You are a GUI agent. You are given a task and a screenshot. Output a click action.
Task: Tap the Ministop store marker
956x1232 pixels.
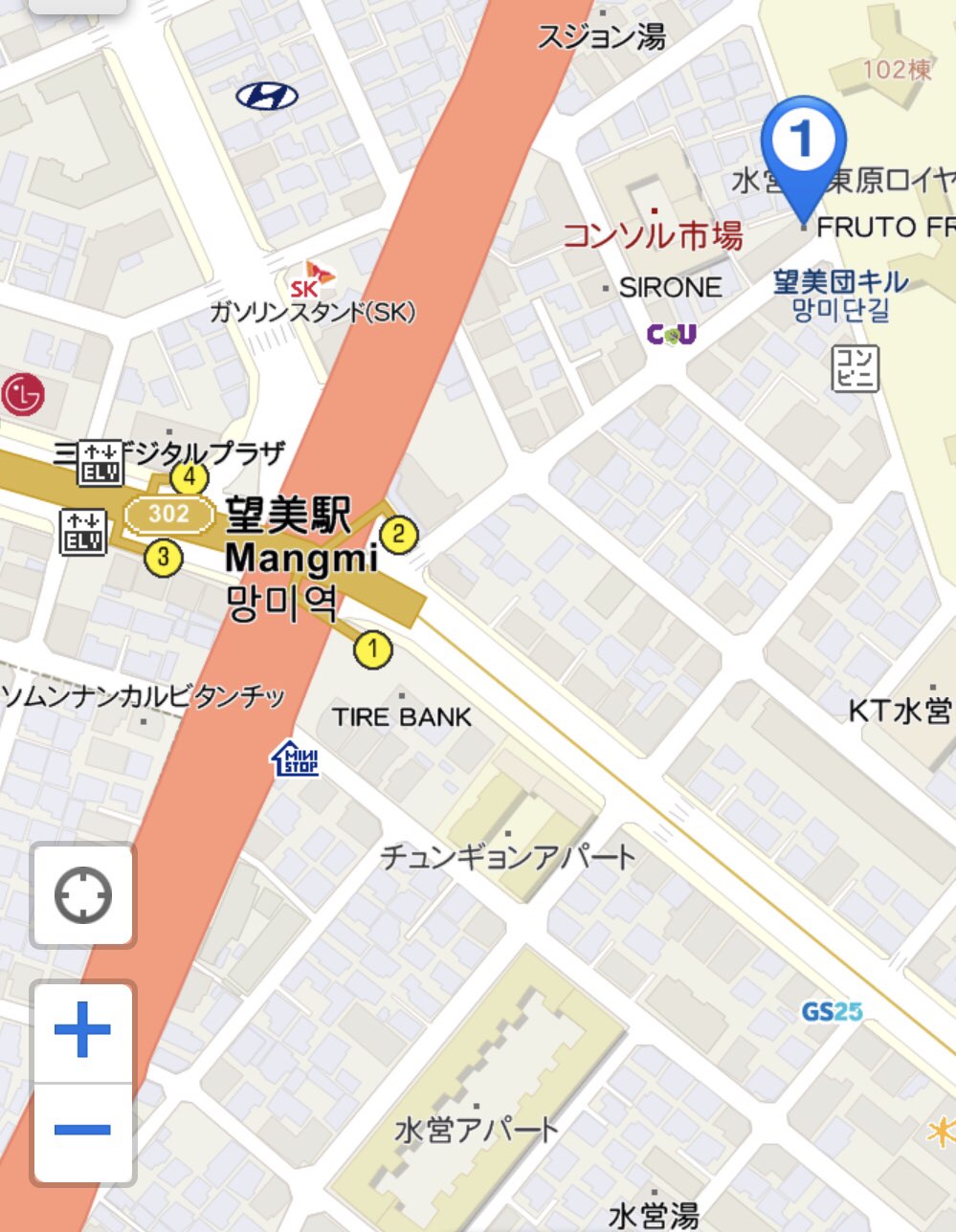click(x=295, y=759)
